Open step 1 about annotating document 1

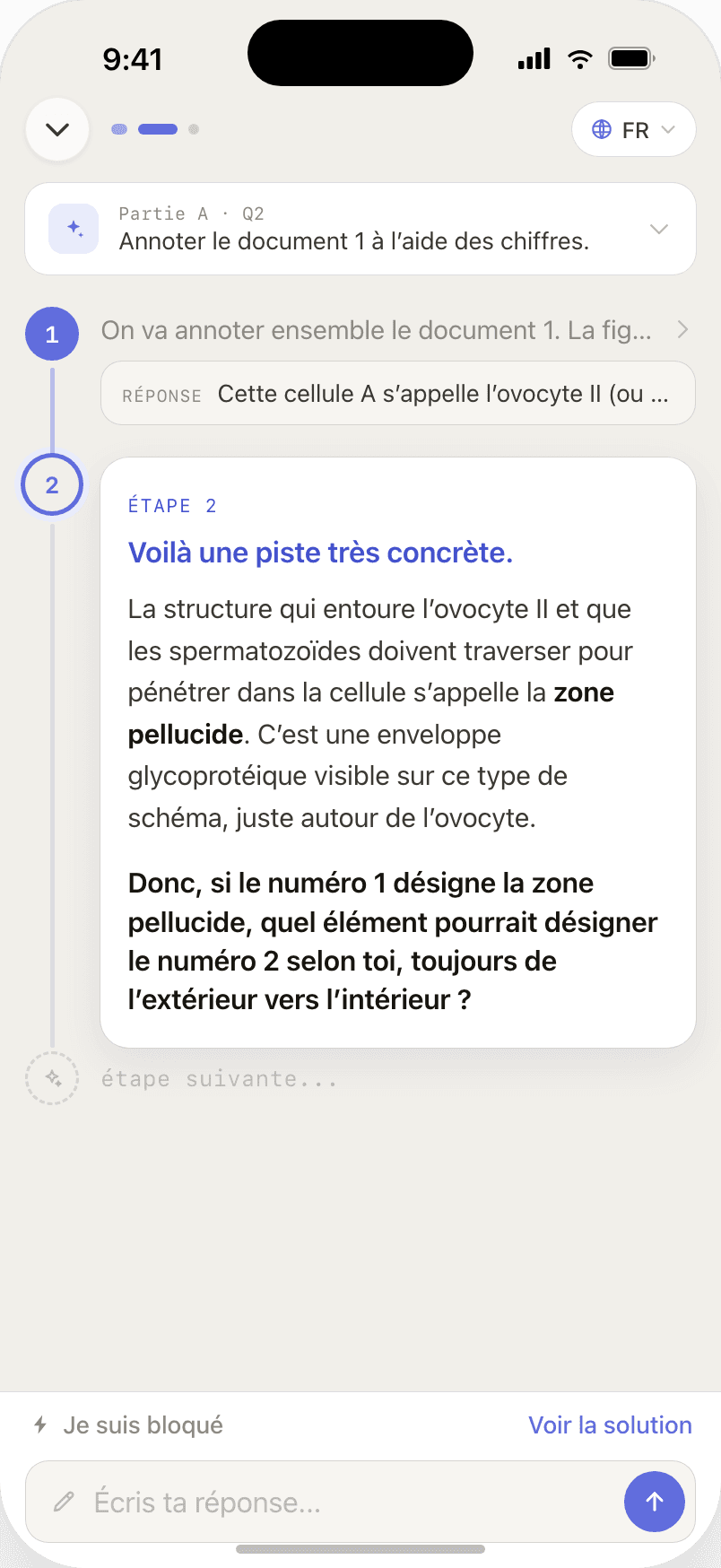tap(395, 330)
